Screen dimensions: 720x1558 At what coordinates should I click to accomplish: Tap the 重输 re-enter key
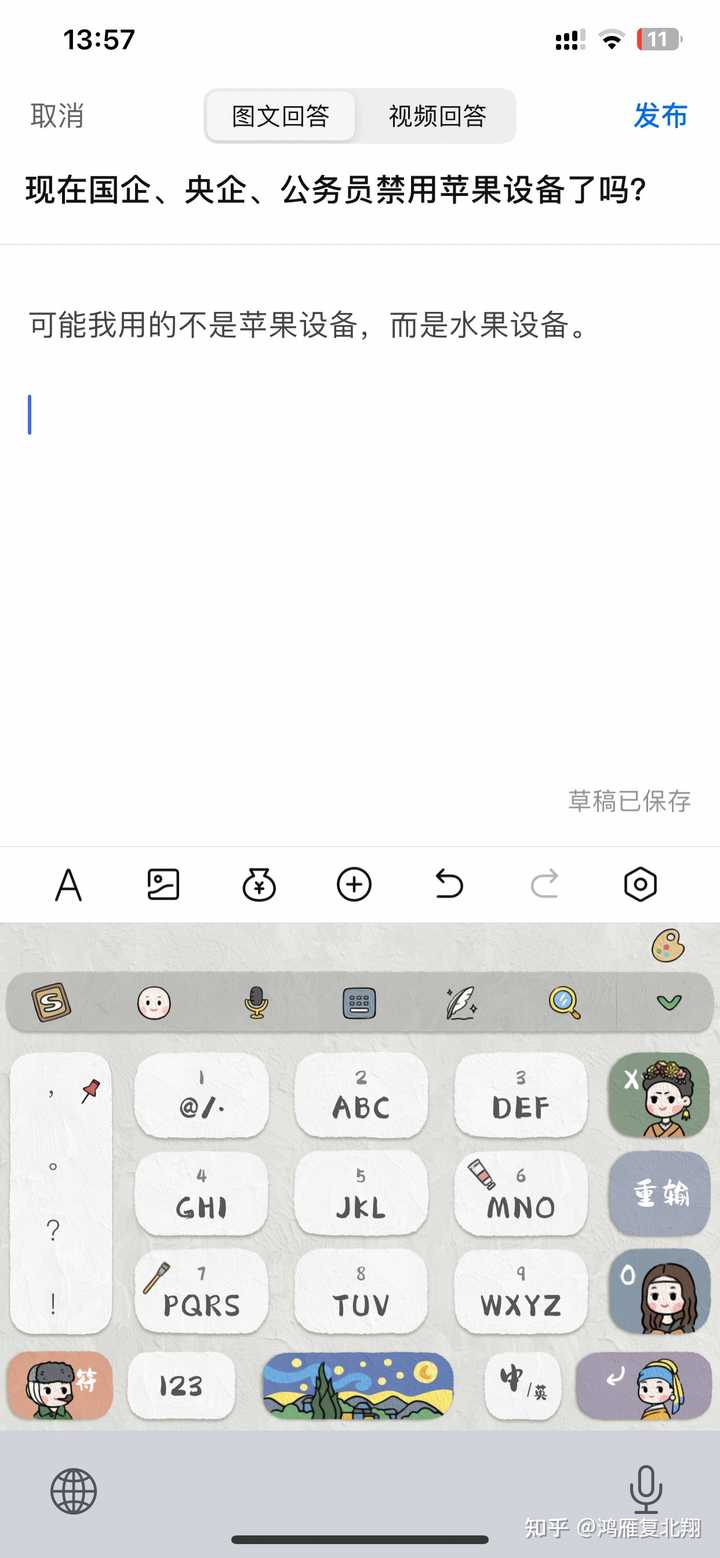click(659, 1193)
